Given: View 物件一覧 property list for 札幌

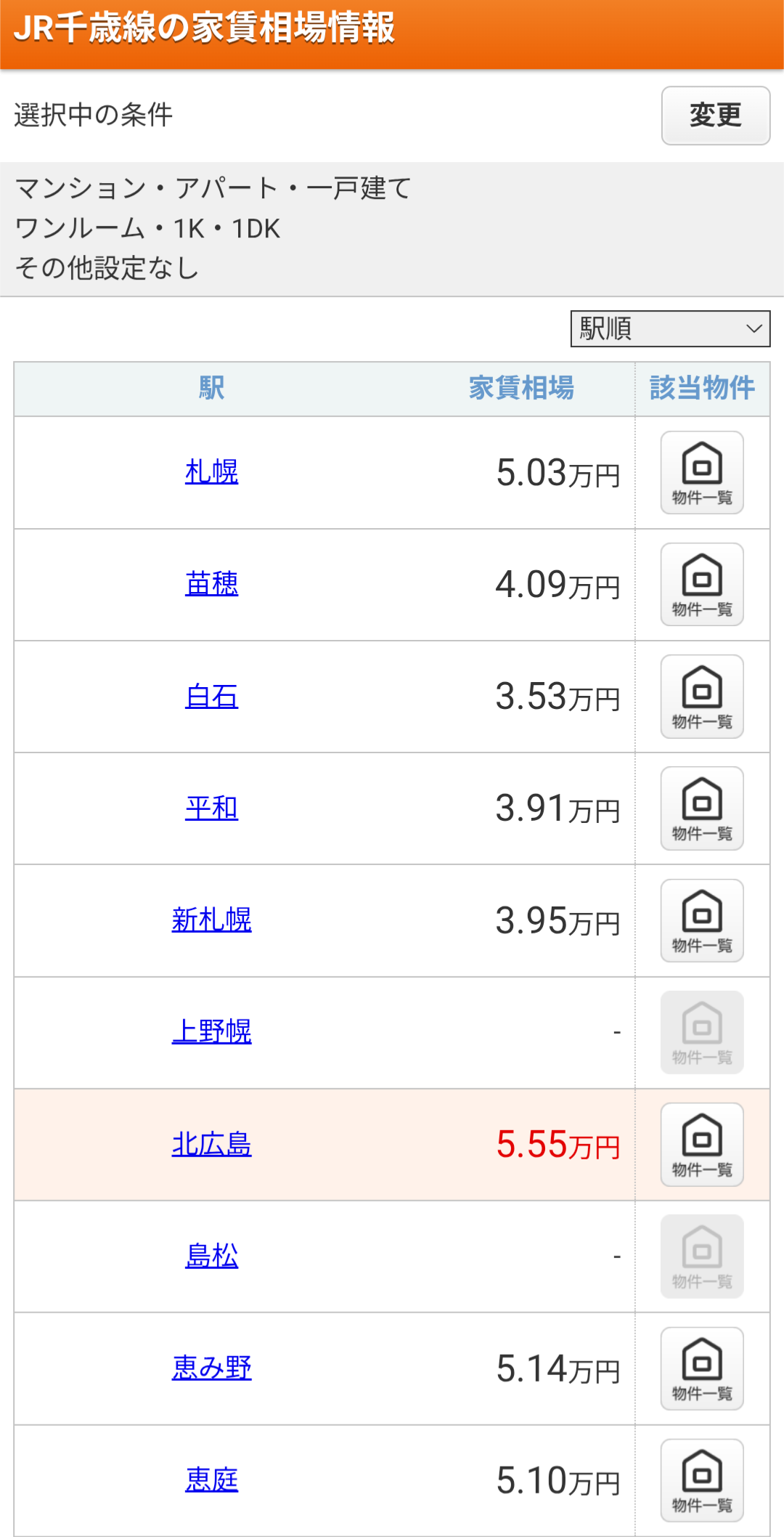Looking at the screenshot, I should point(702,473).
